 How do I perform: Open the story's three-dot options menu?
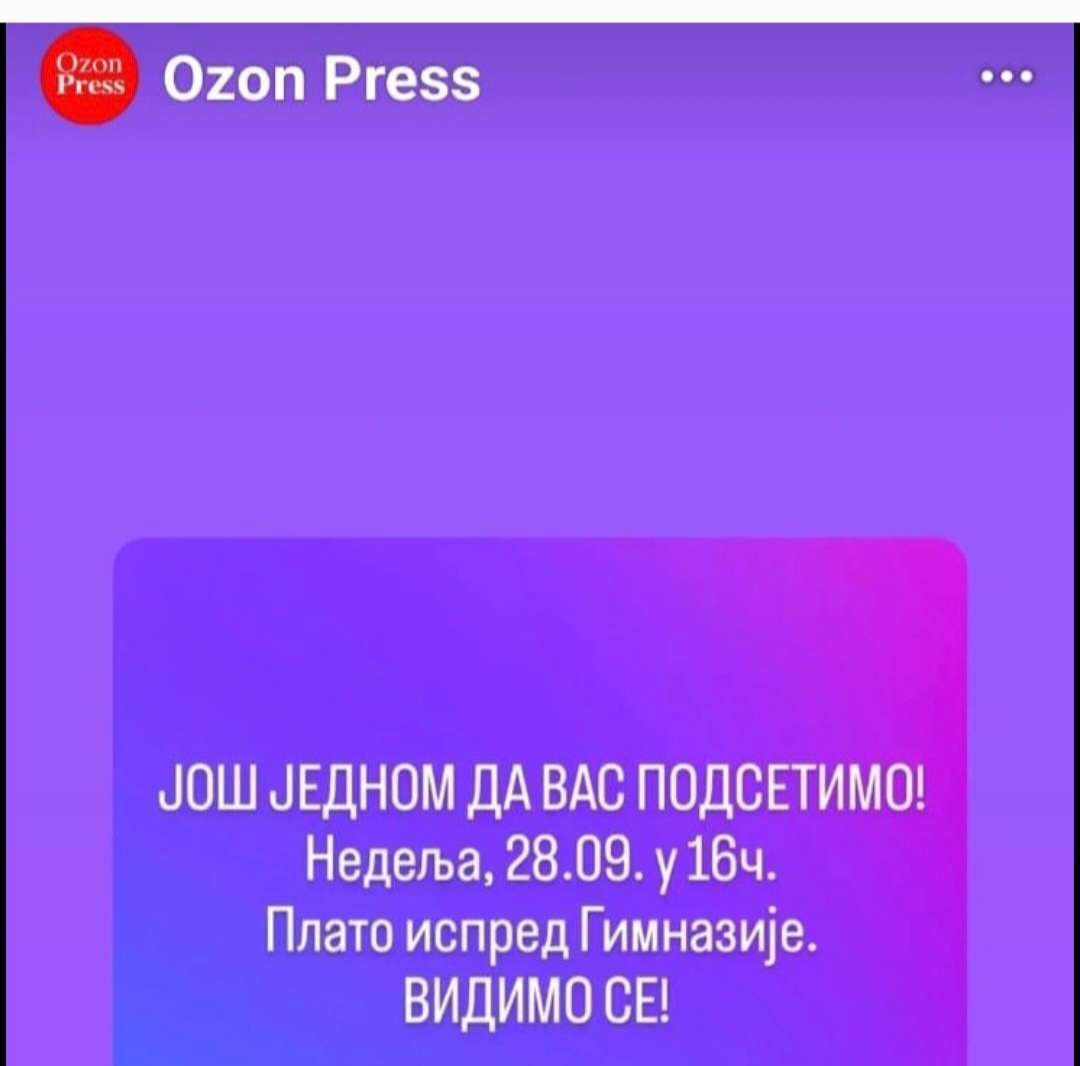[1005, 76]
